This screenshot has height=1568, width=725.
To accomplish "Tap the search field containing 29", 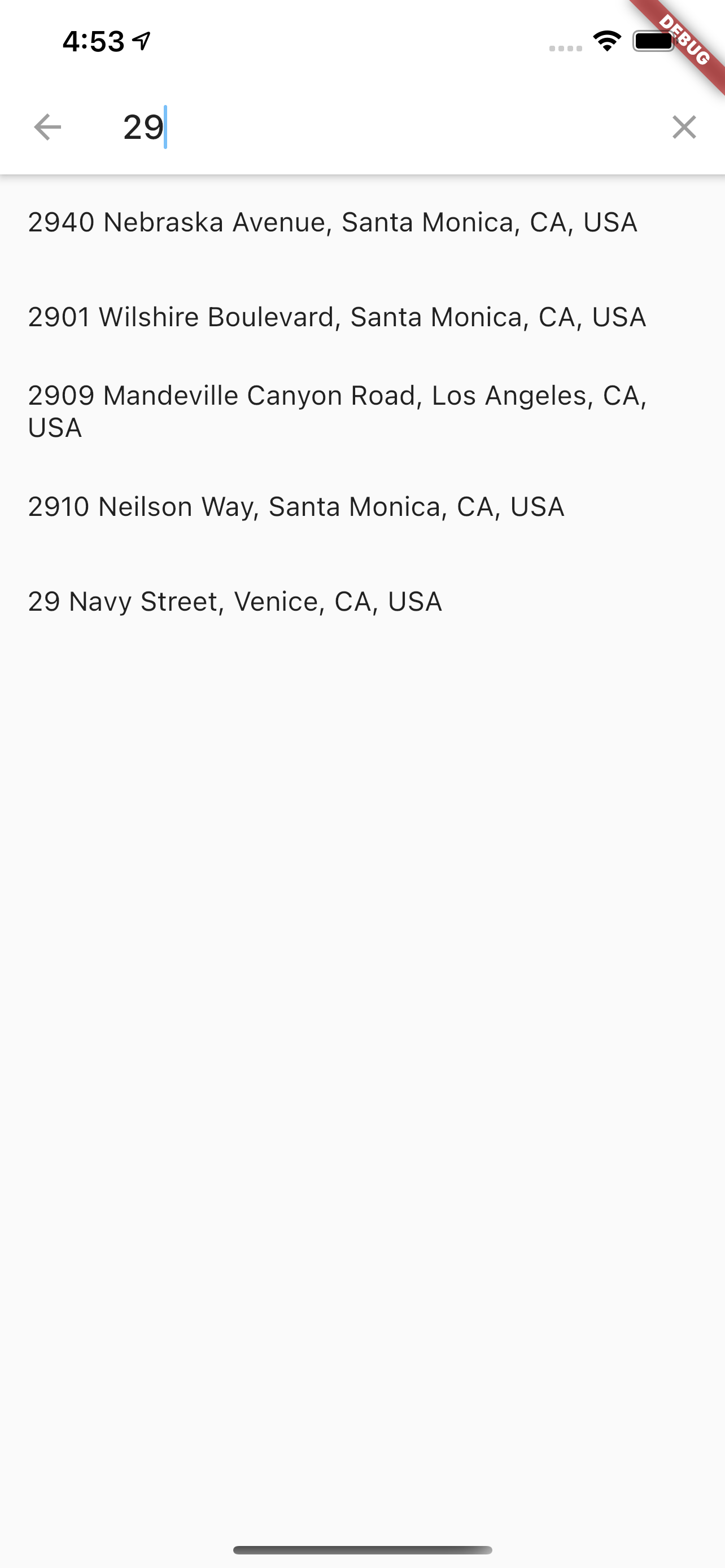I will (383, 127).
